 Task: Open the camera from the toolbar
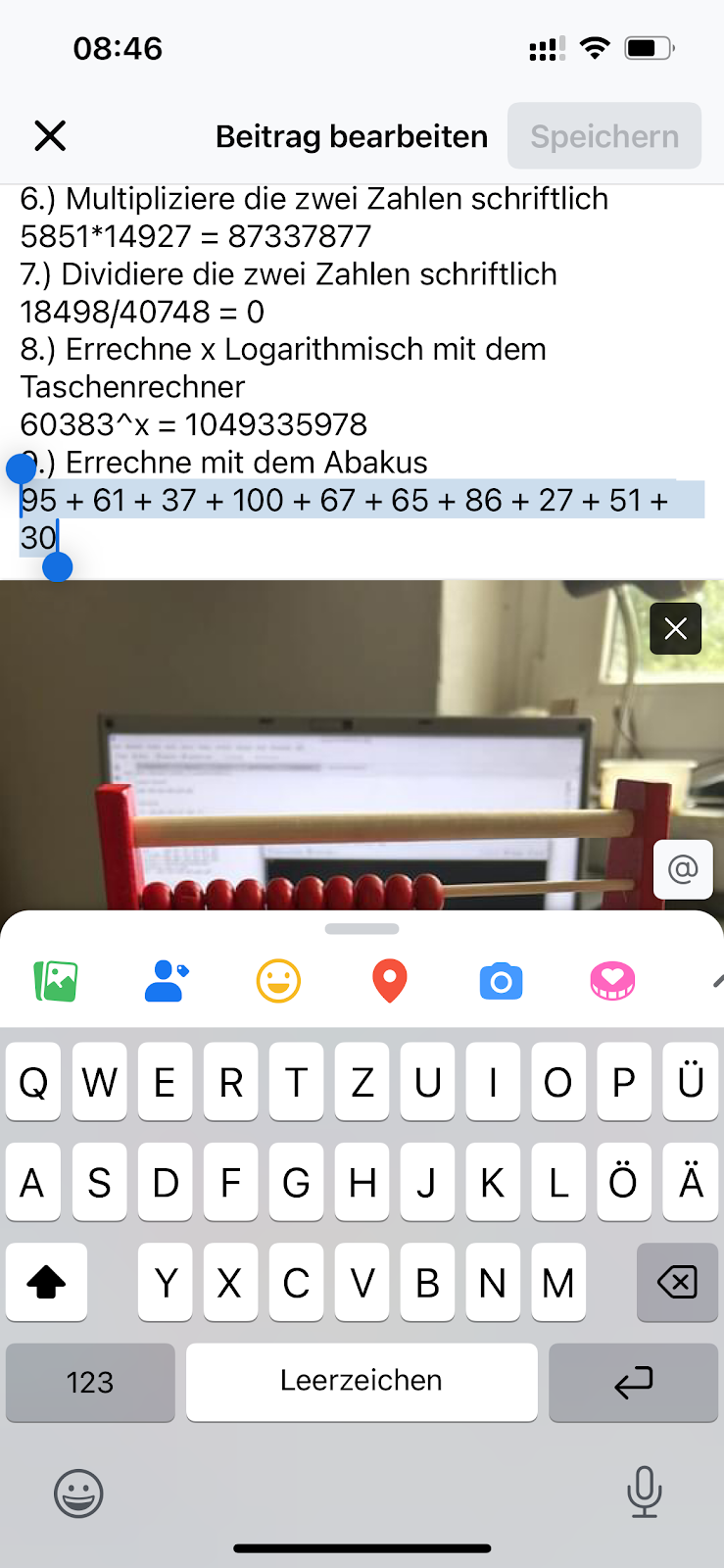point(501,981)
